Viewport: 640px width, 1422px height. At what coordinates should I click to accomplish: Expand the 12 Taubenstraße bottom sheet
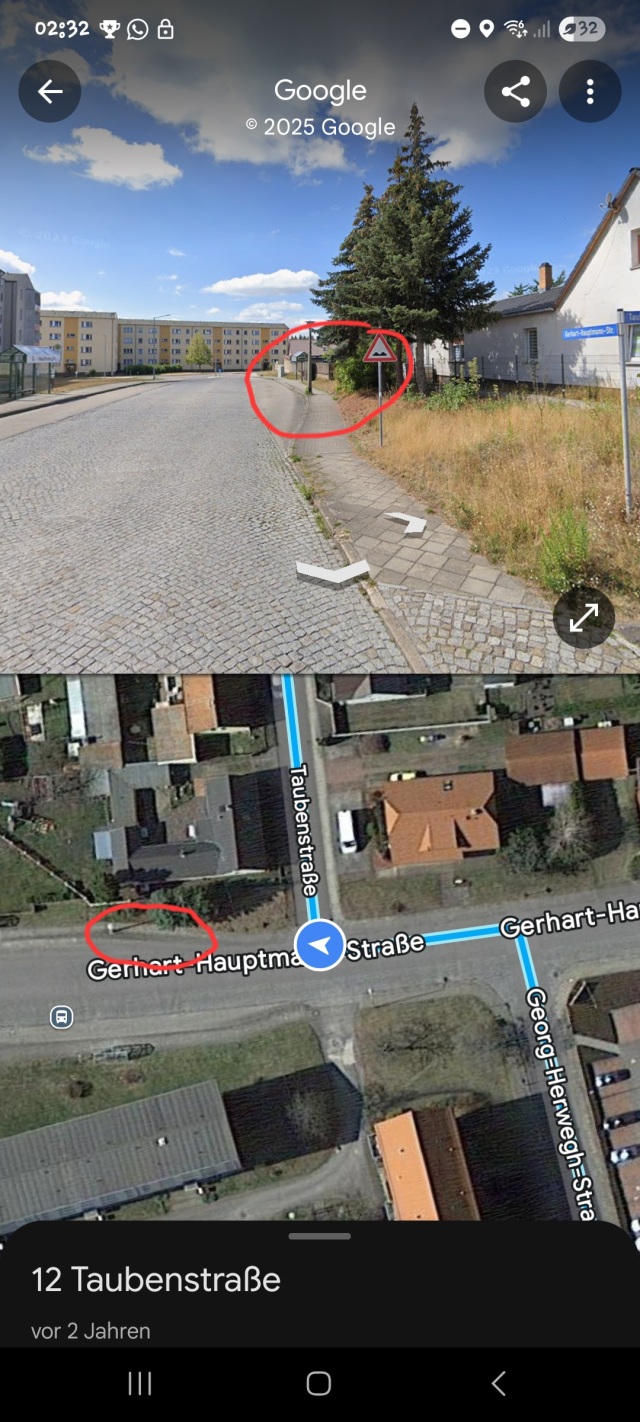pos(320,1236)
